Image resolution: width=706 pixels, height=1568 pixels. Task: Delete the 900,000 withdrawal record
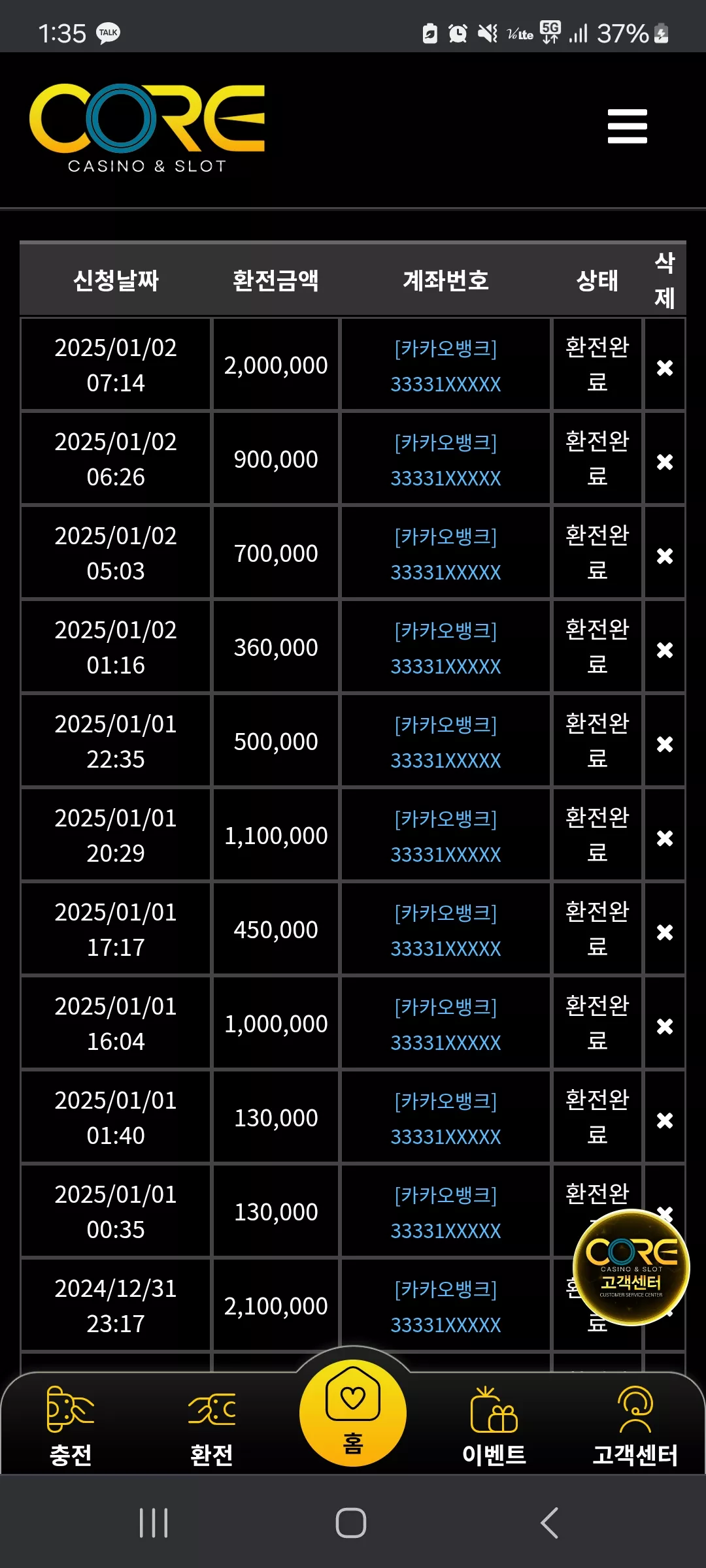pyautogui.click(x=665, y=462)
